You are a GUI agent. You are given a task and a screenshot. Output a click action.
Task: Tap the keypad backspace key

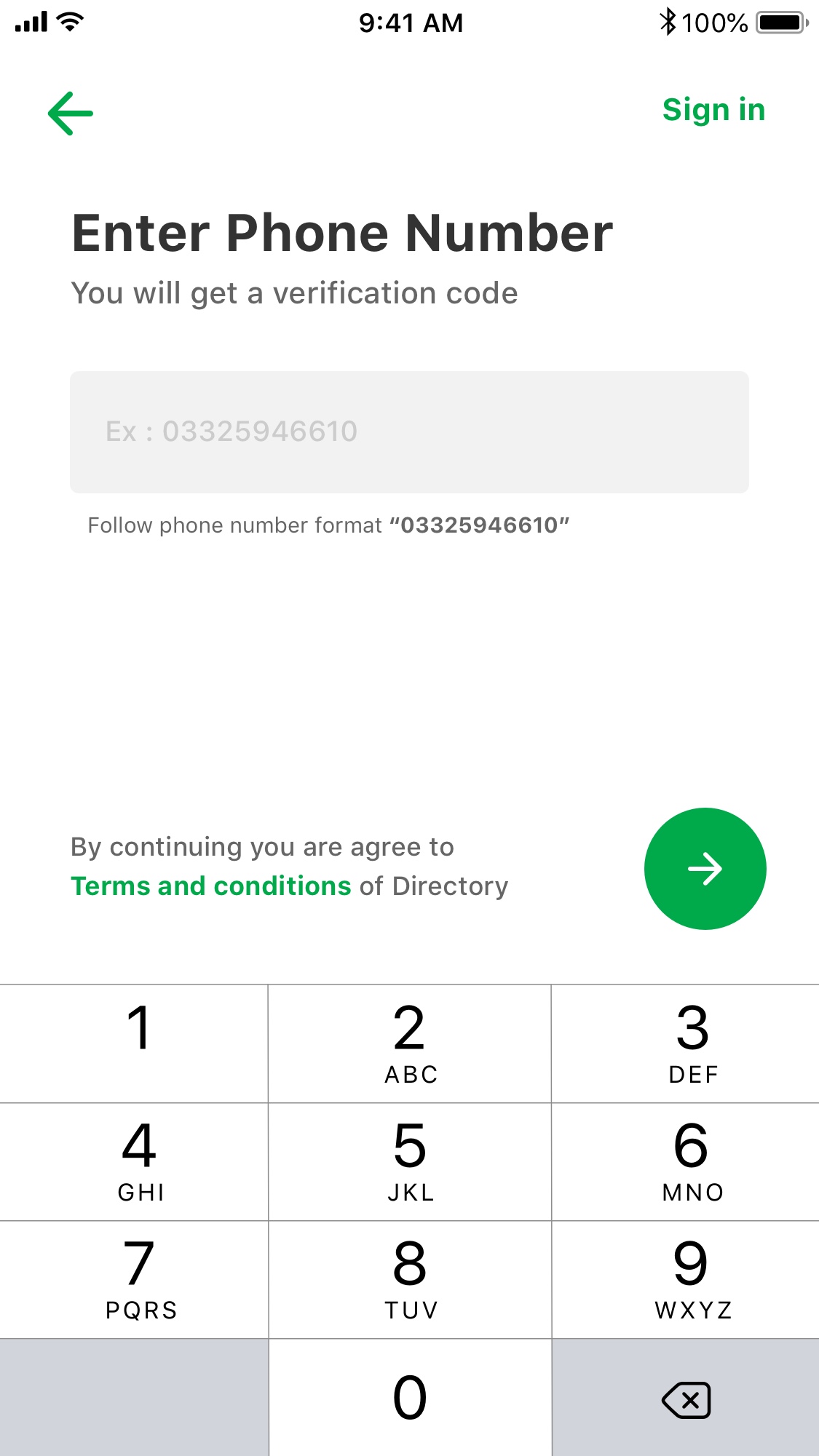click(686, 1400)
